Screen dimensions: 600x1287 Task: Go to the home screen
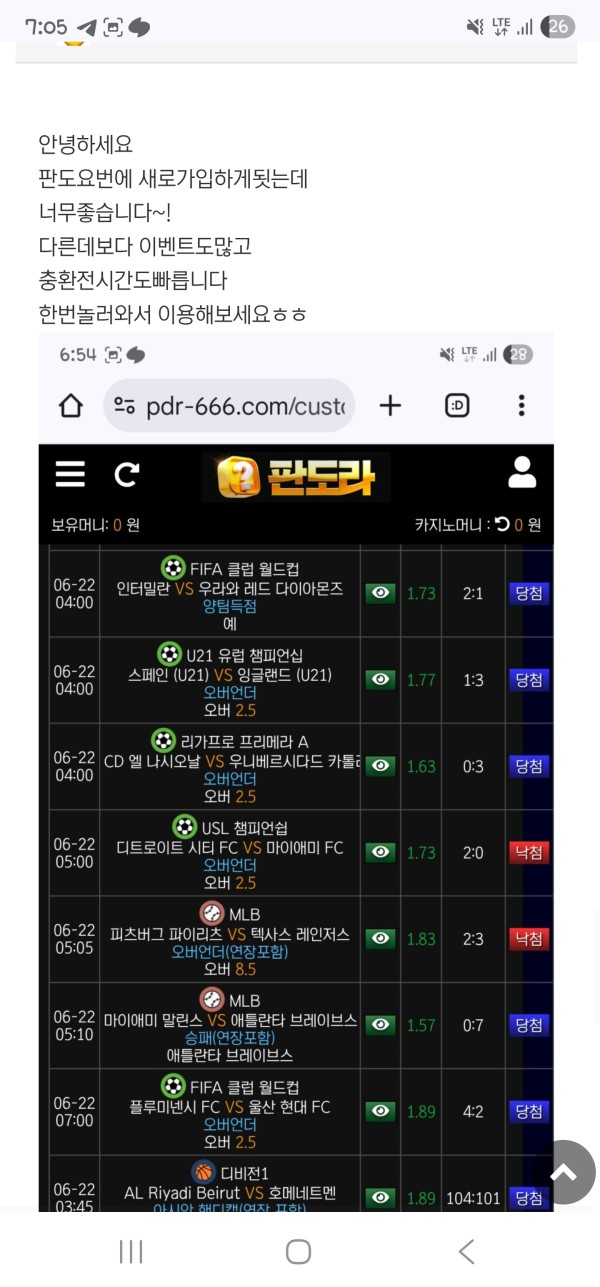coord(298,1251)
